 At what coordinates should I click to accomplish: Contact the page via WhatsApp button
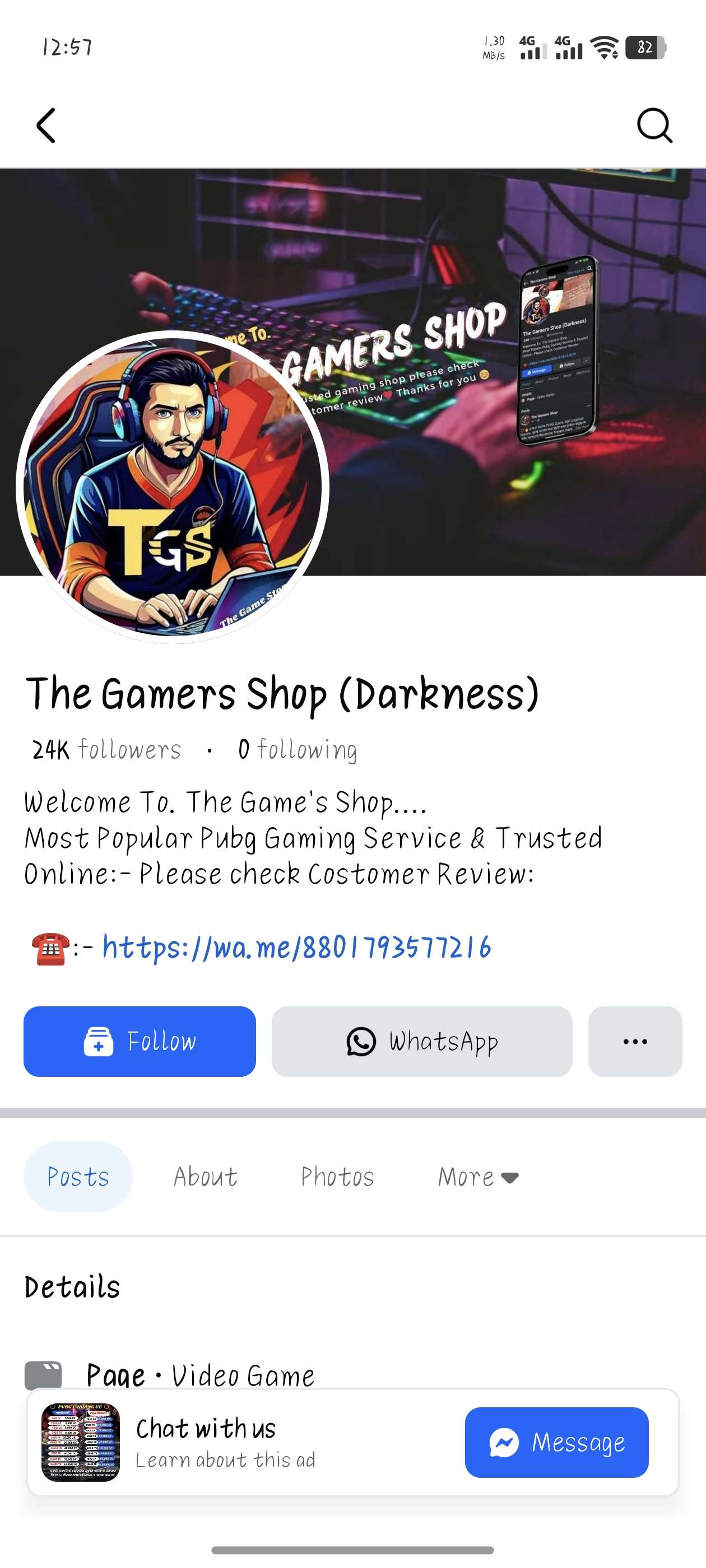point(421,1041)
